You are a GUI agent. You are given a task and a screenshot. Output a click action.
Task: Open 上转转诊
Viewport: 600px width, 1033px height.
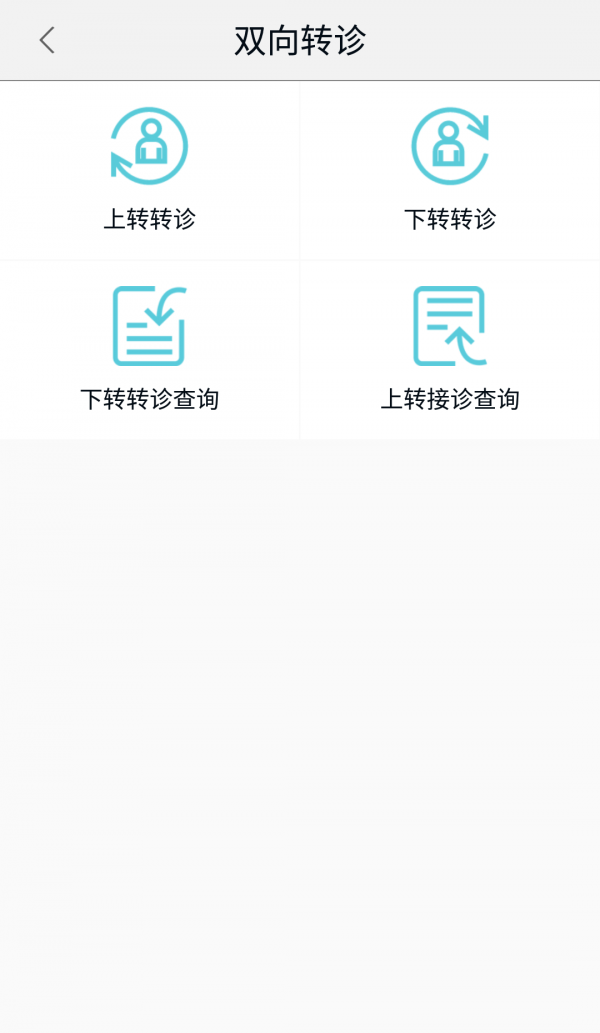(x=149, y=170)
